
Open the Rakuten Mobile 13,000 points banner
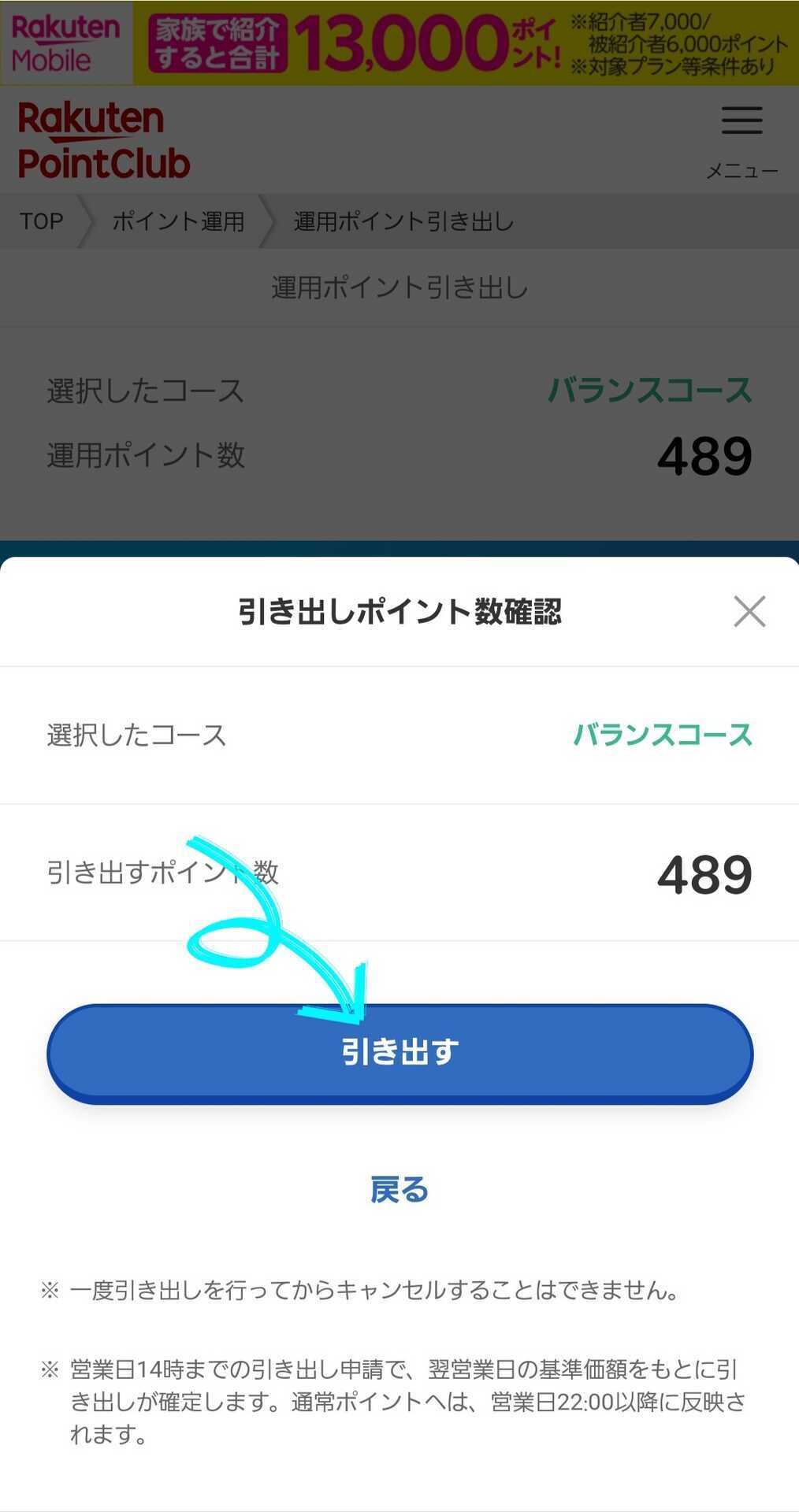click(x=399, y=43)
